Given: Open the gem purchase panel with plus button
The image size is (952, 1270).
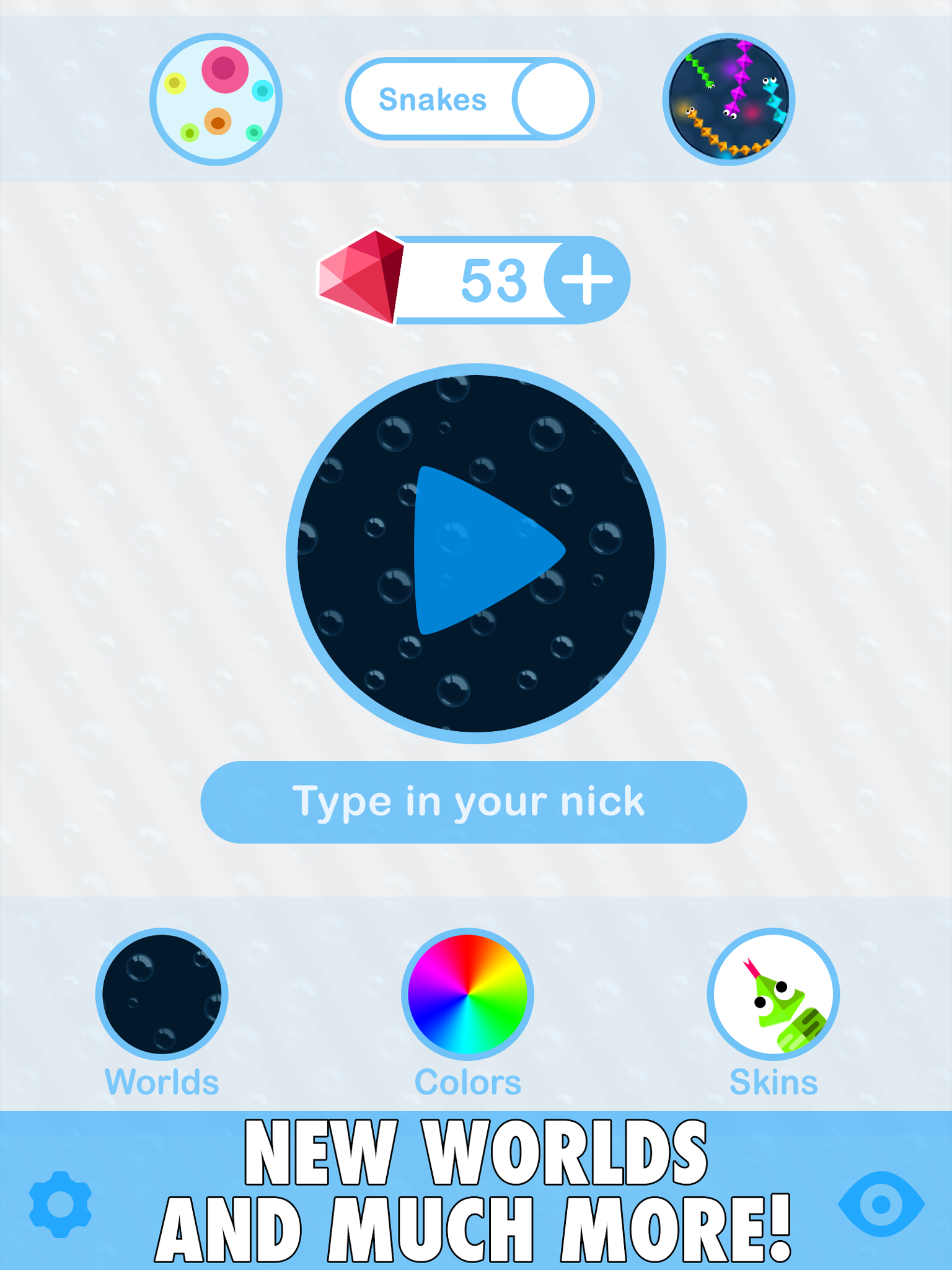Looking at the screenshot, I should 589,279.
